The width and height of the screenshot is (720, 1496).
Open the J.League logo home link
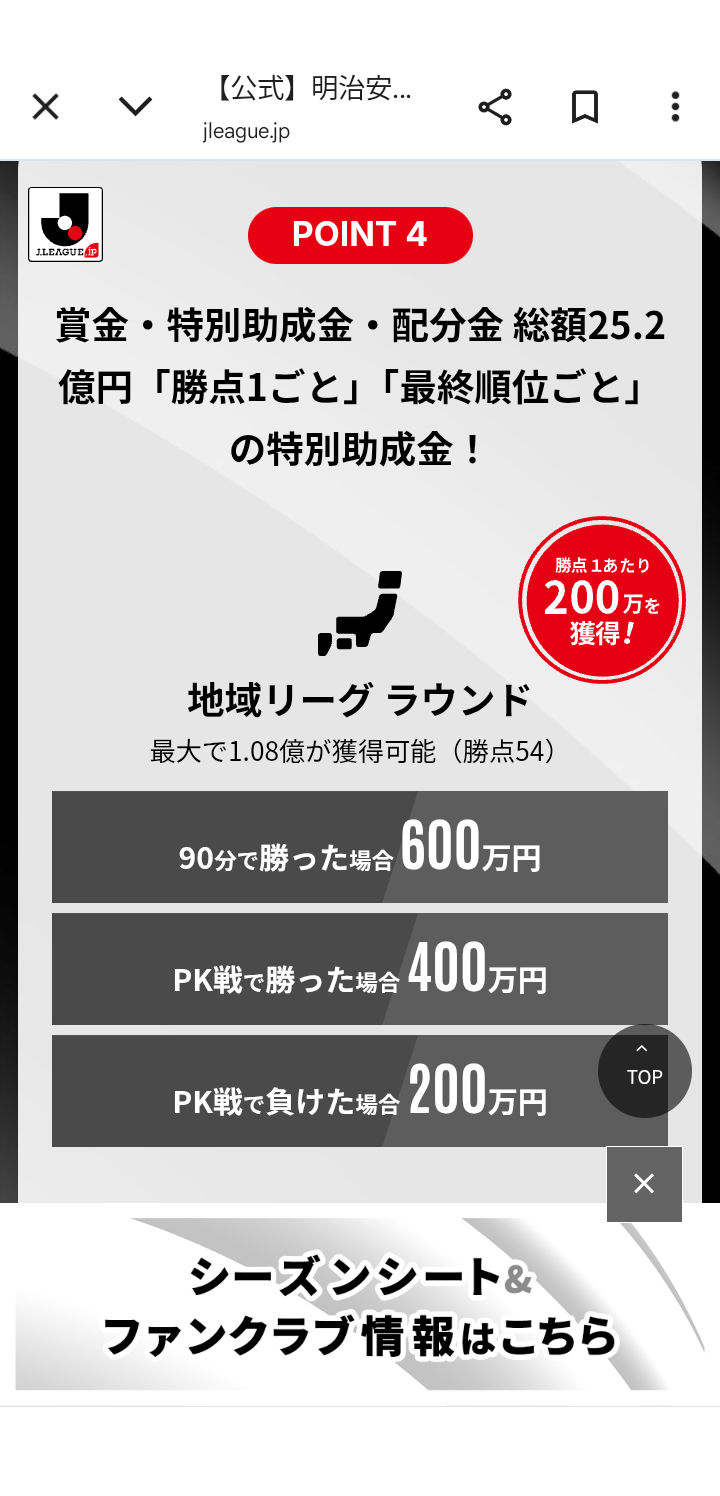[x=65, y=225]
